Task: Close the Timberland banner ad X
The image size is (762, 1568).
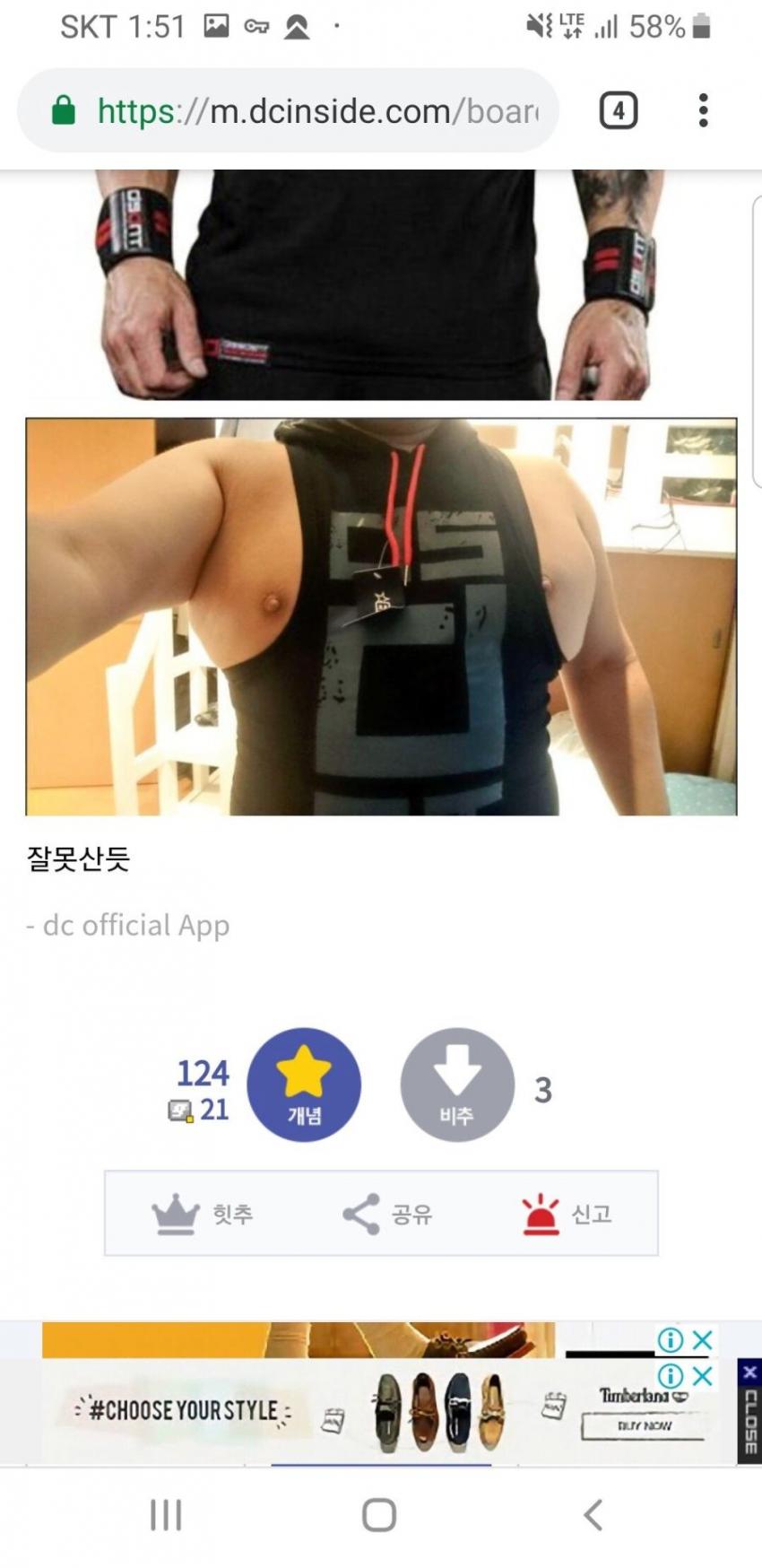Action: click(x=703, y=1375)
